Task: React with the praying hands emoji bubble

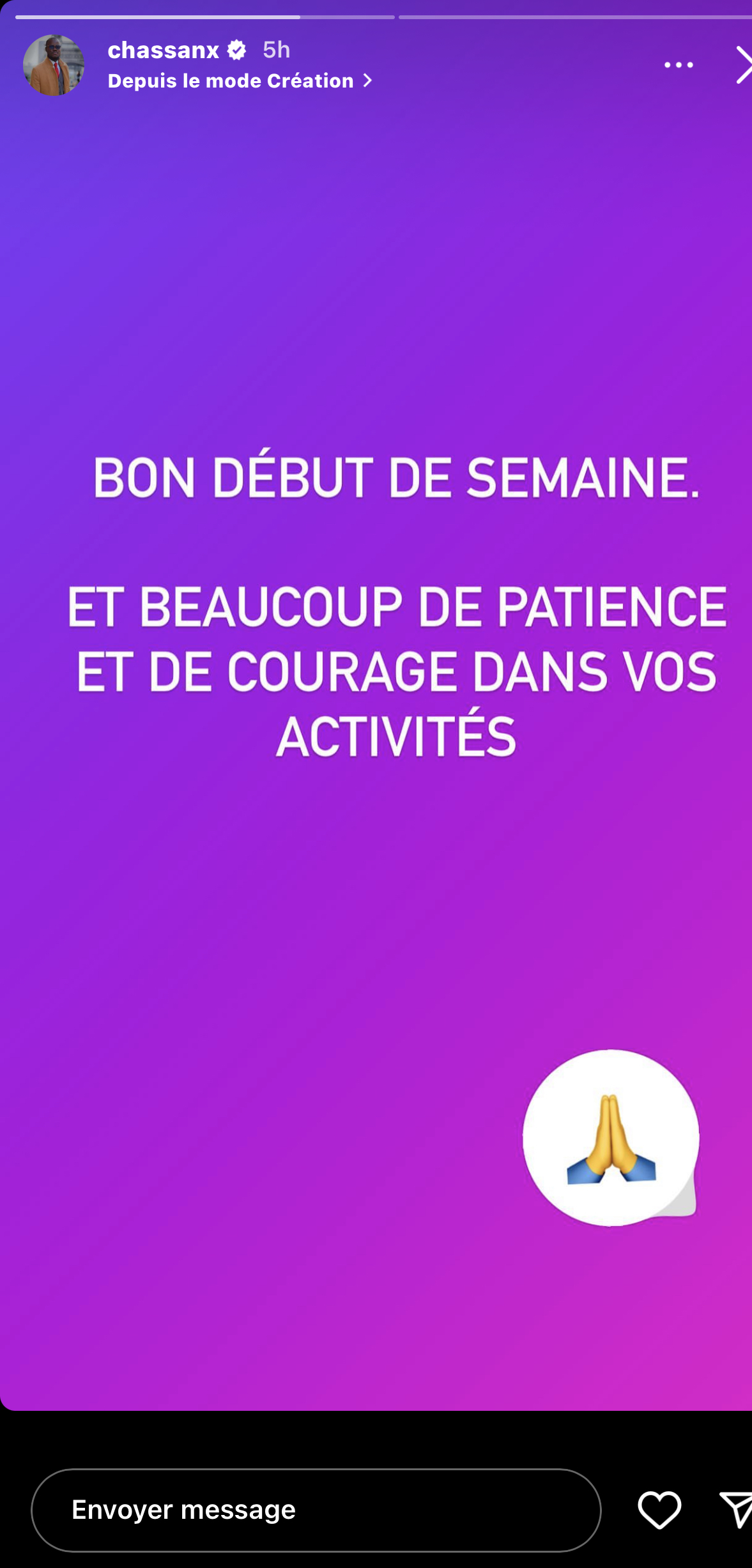Action: (x=611, y=1139)
